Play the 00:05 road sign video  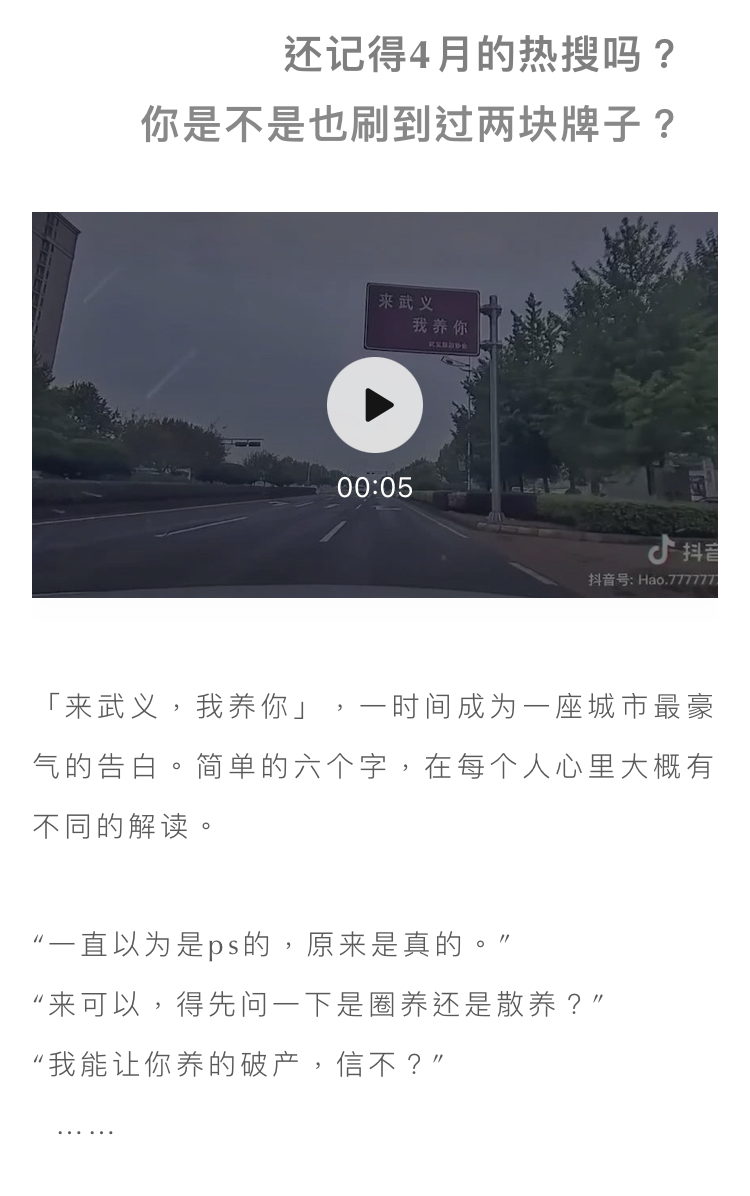375,405
